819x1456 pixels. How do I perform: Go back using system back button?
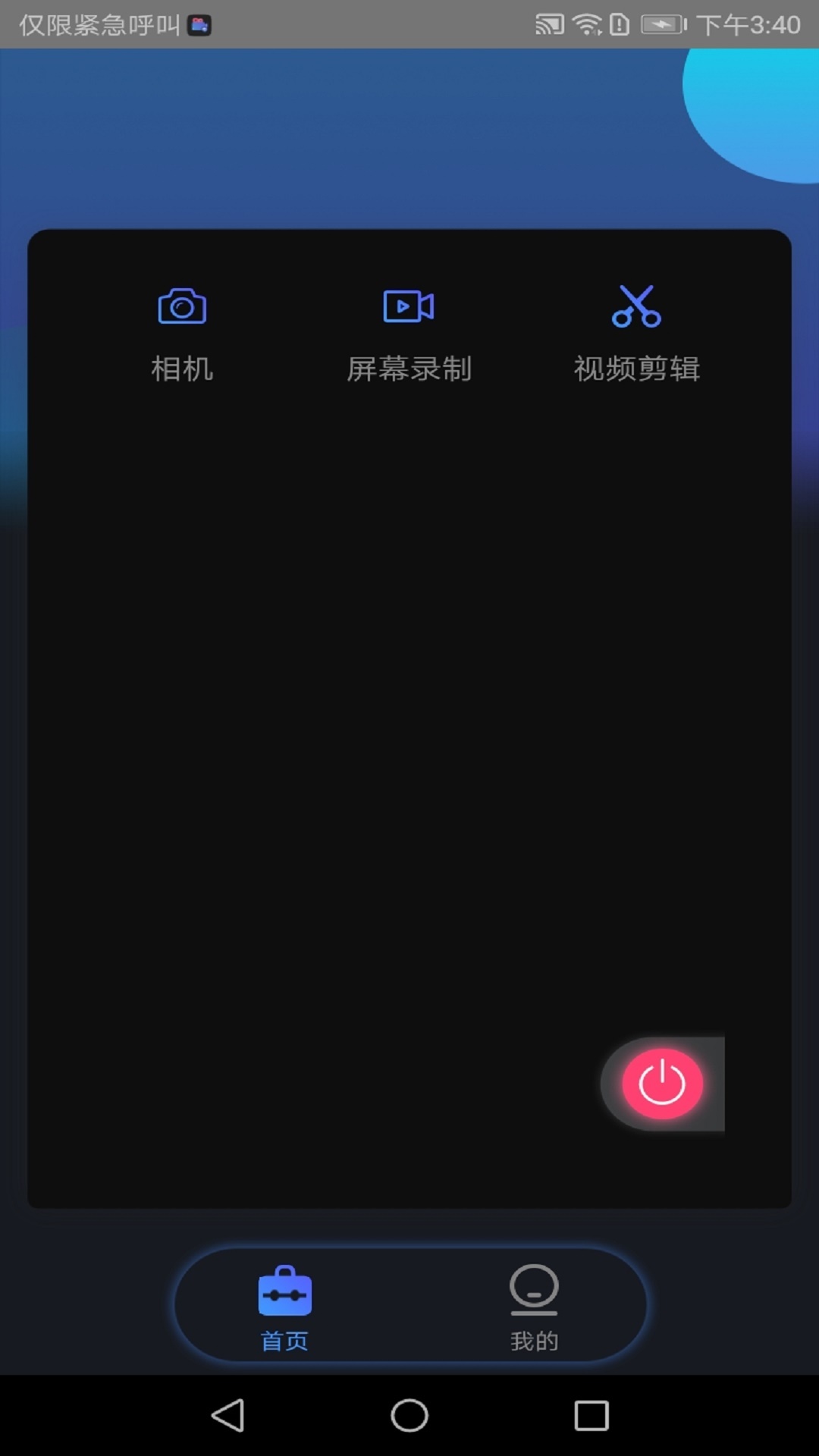(x=227, y=1415)
